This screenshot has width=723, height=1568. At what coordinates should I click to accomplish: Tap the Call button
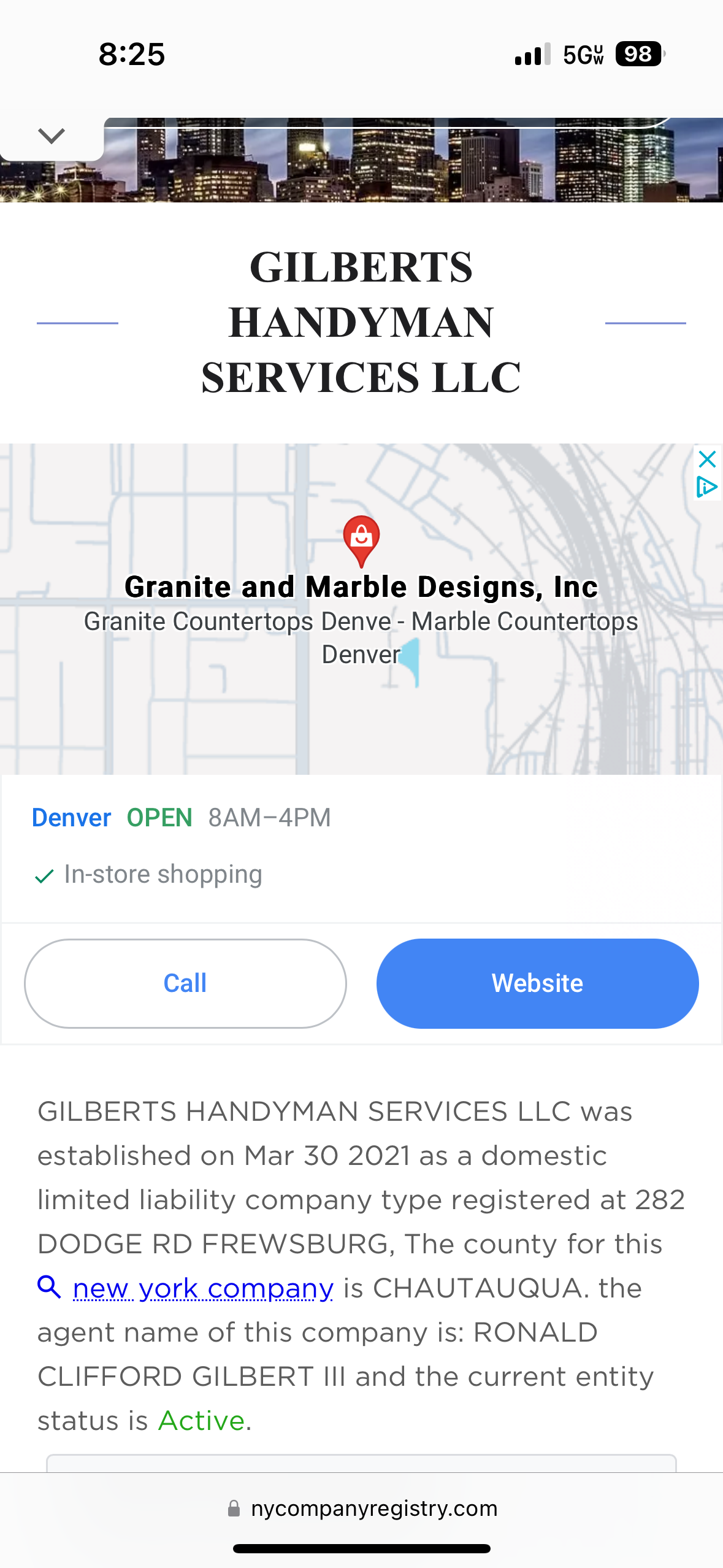(185, 983)
